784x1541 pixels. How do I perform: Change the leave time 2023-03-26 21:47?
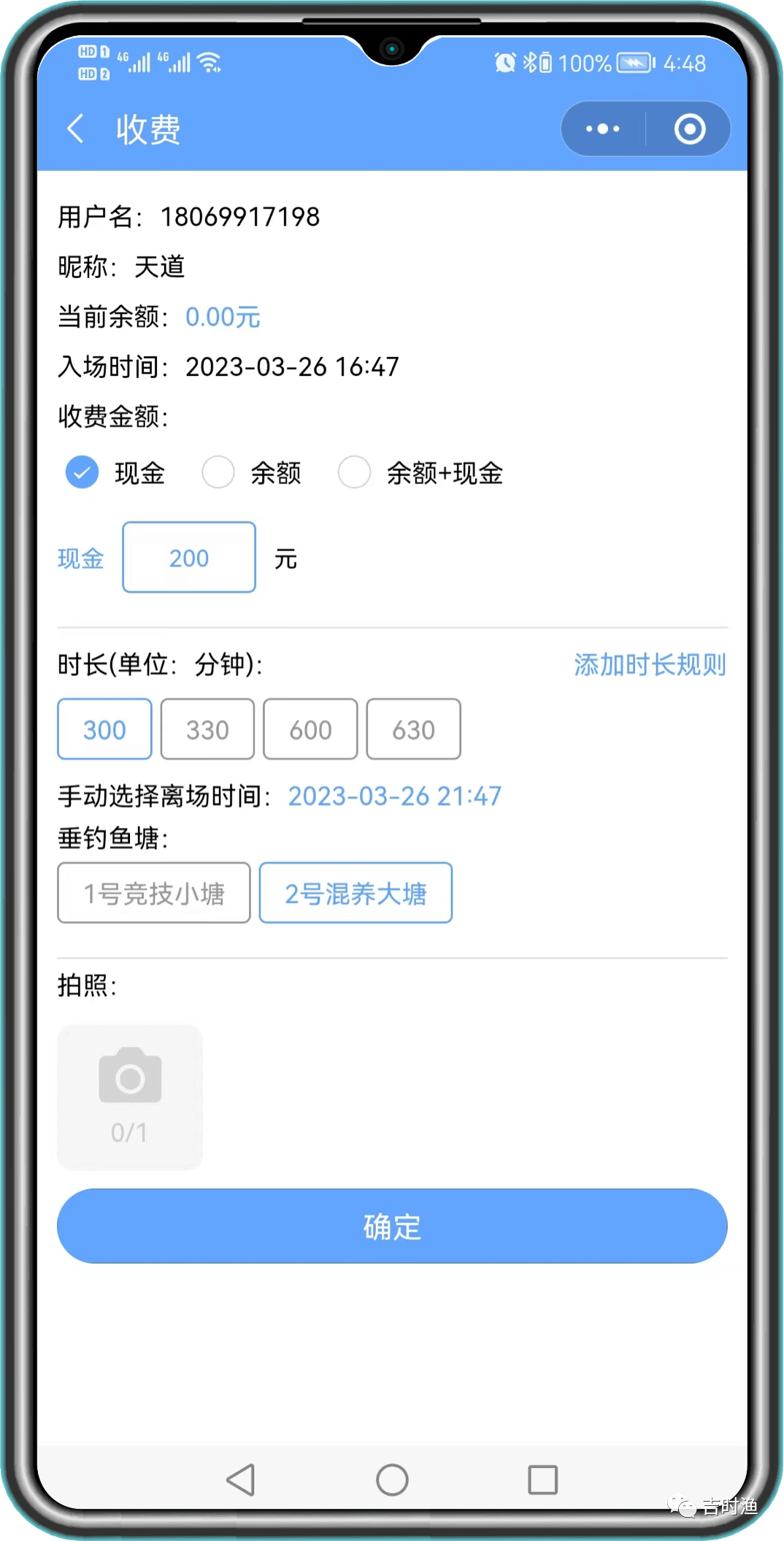394,796
